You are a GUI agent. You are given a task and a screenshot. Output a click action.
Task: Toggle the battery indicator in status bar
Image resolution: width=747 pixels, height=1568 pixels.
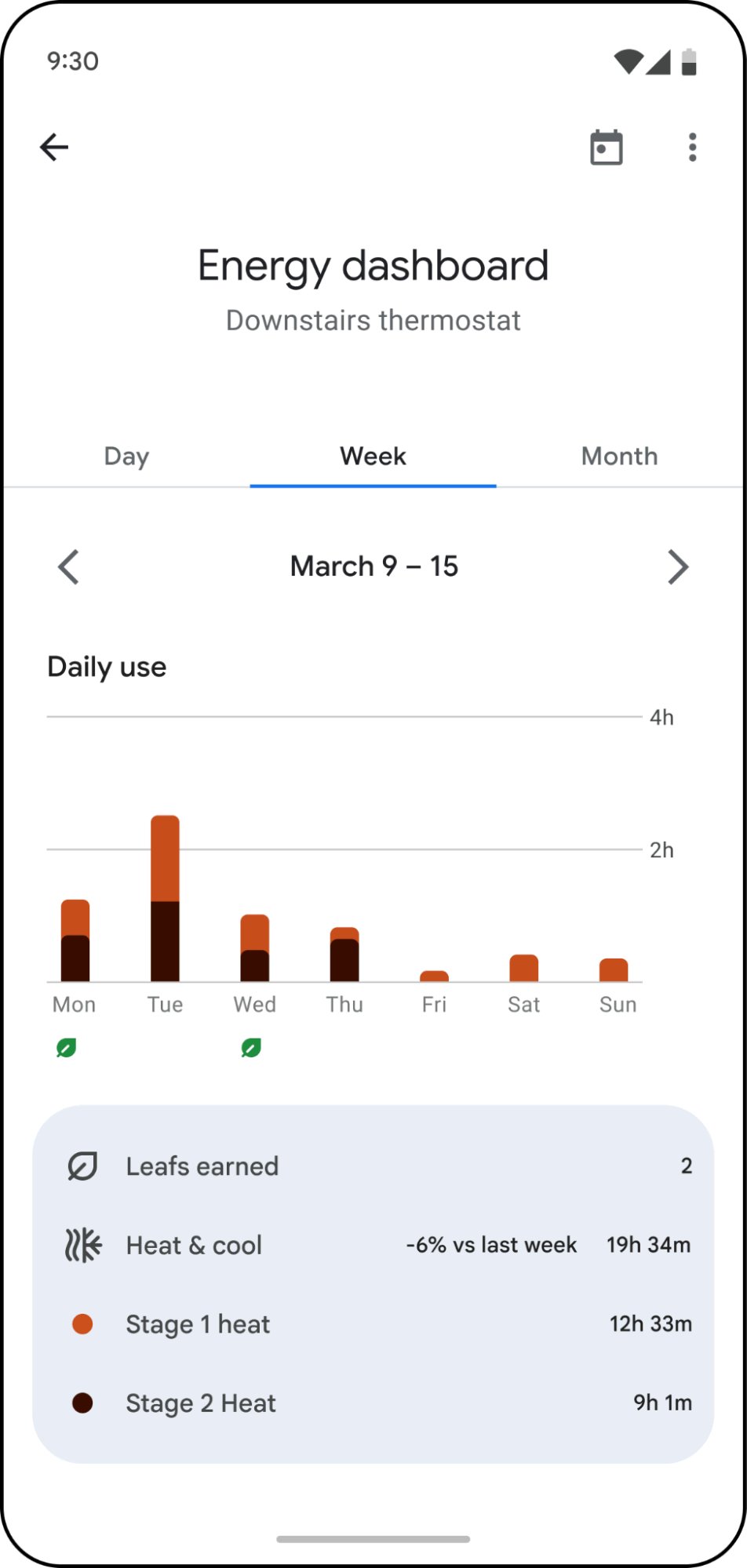pyautogui.click(x=688, y=61)
